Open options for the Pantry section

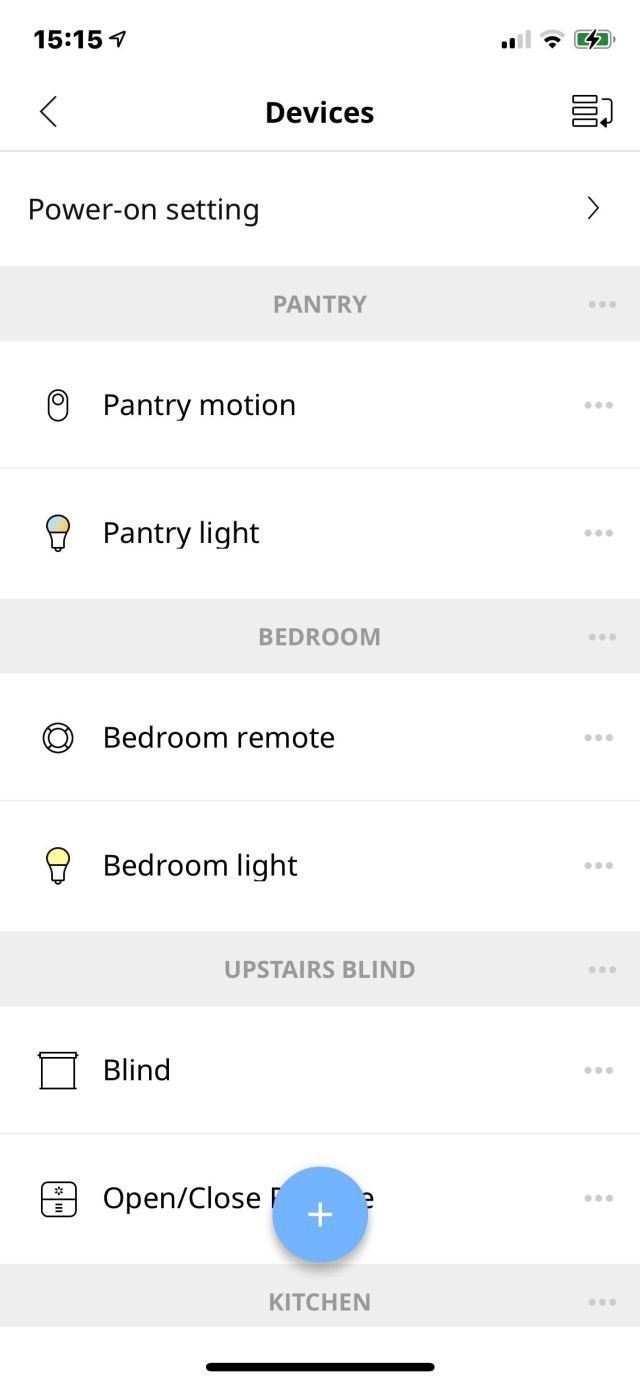coord(602,304)
